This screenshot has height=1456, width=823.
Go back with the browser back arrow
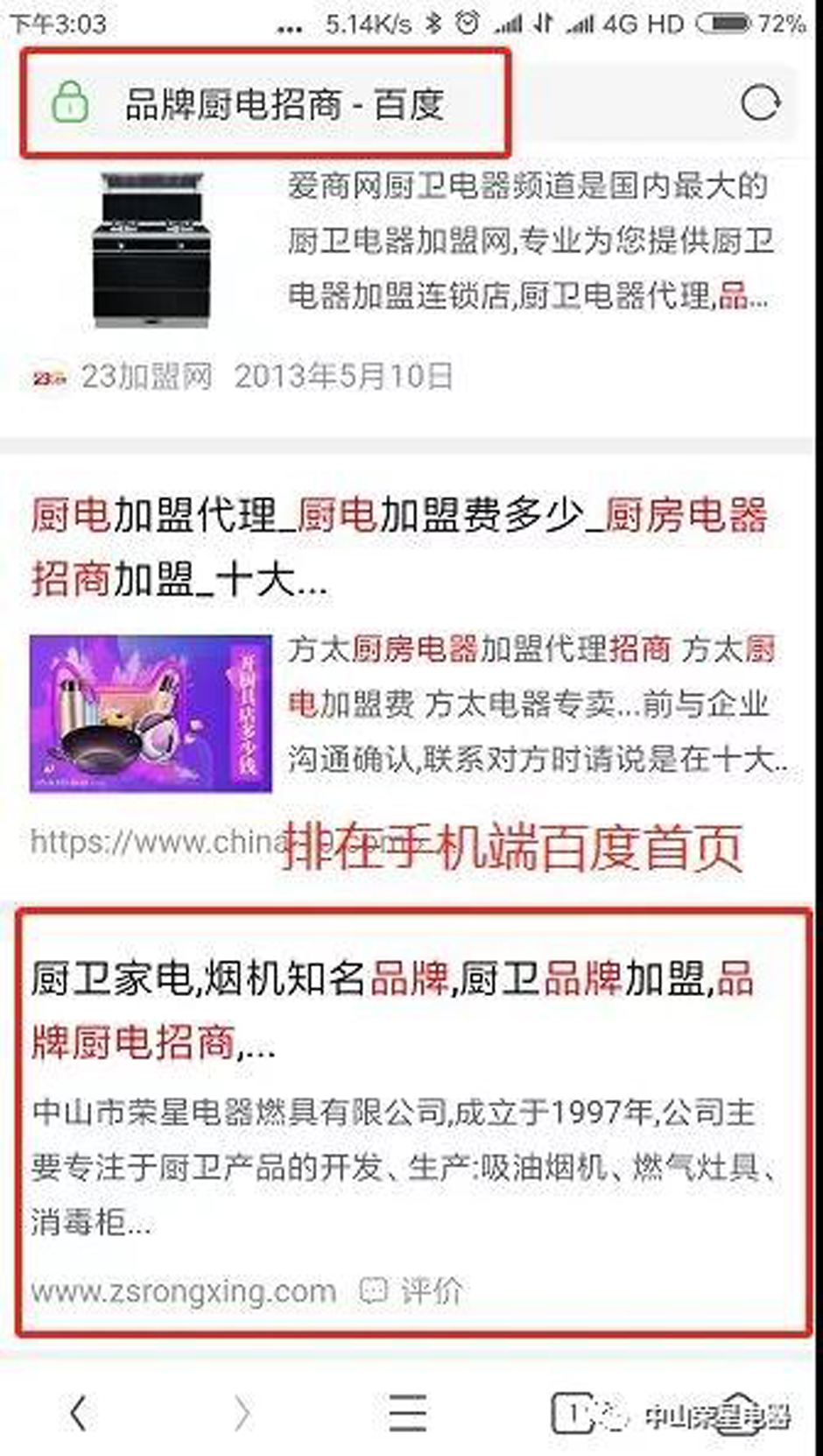tap(79, 1412)
